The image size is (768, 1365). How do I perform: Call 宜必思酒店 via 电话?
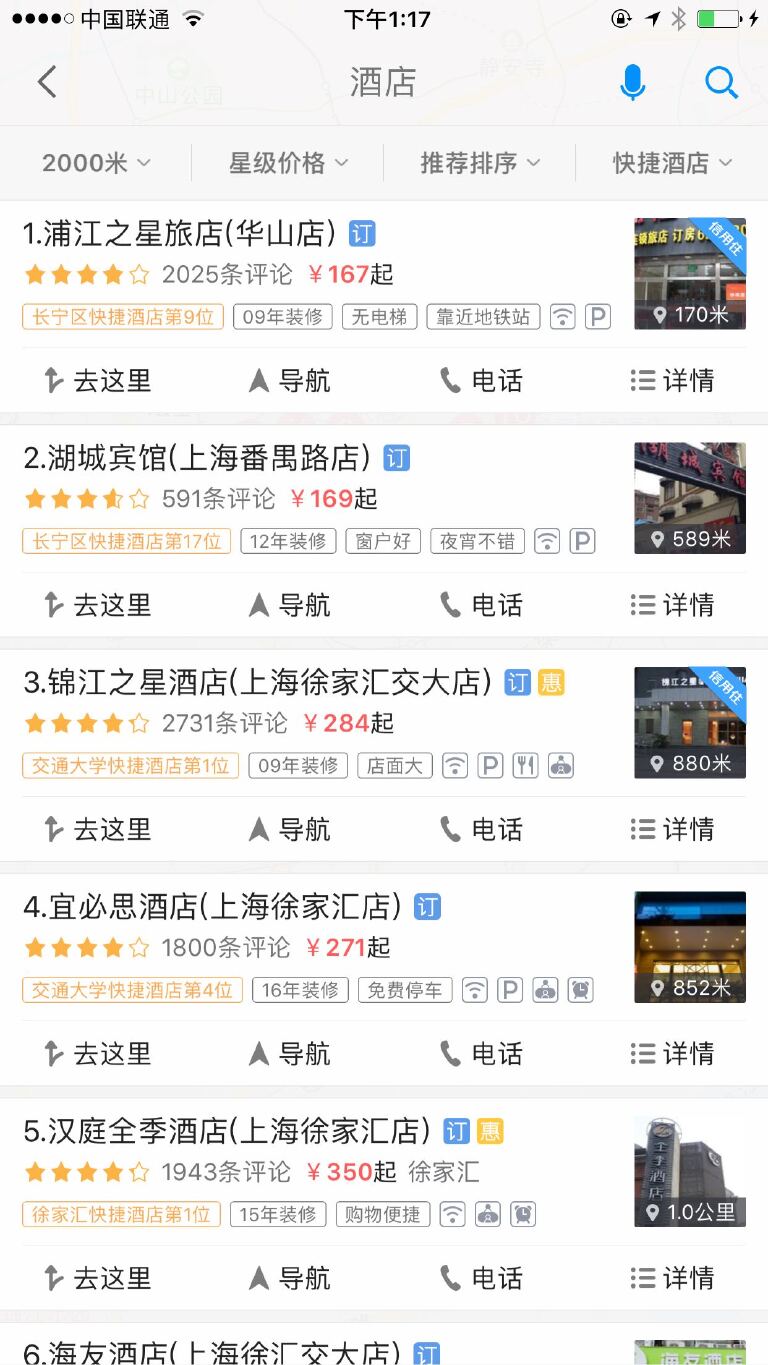(481, 1053)
